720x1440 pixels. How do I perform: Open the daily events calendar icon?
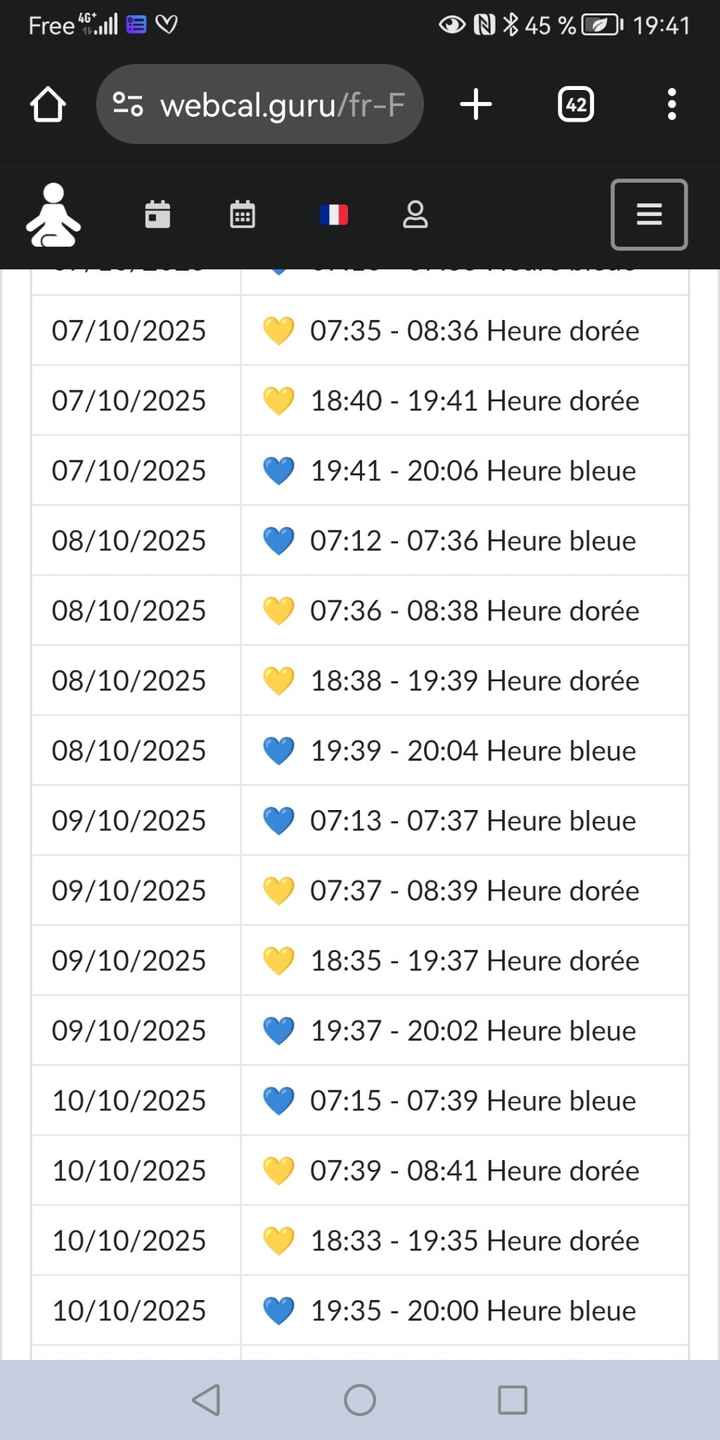coord(157,214)
